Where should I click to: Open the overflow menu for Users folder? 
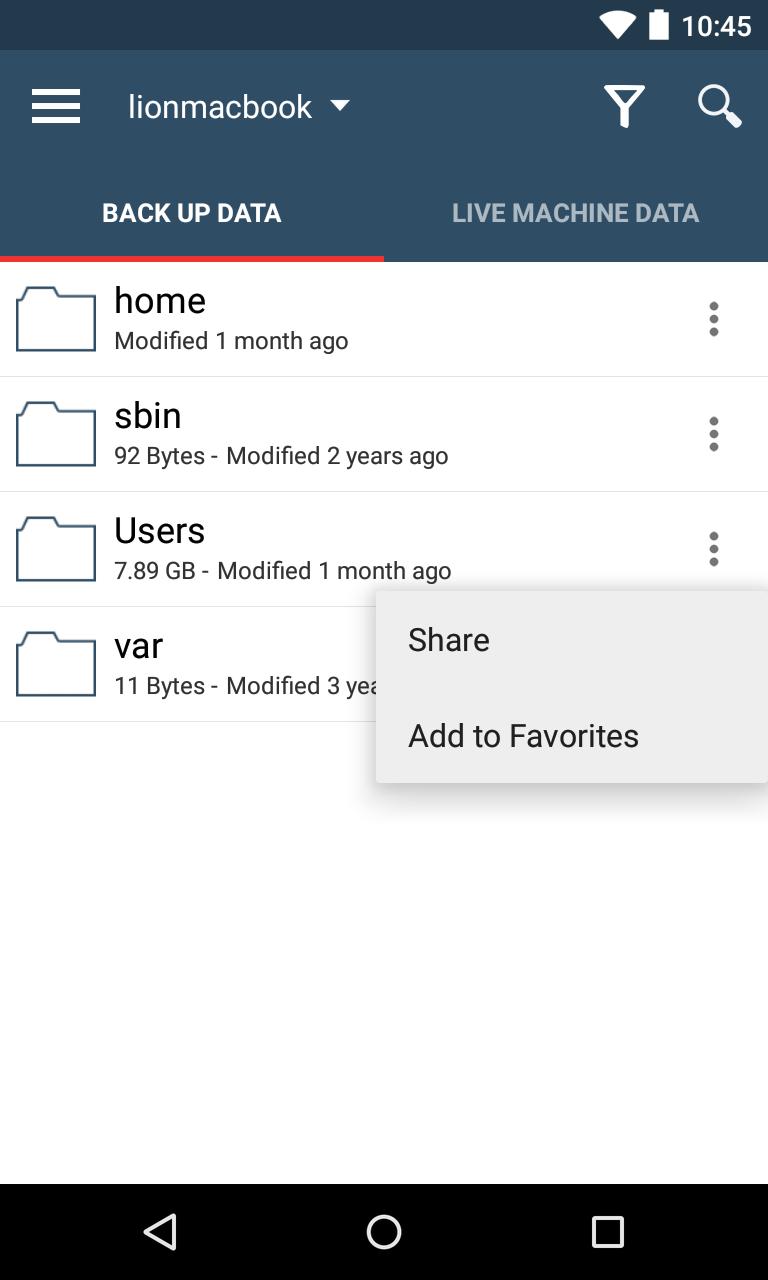(714, 548)
